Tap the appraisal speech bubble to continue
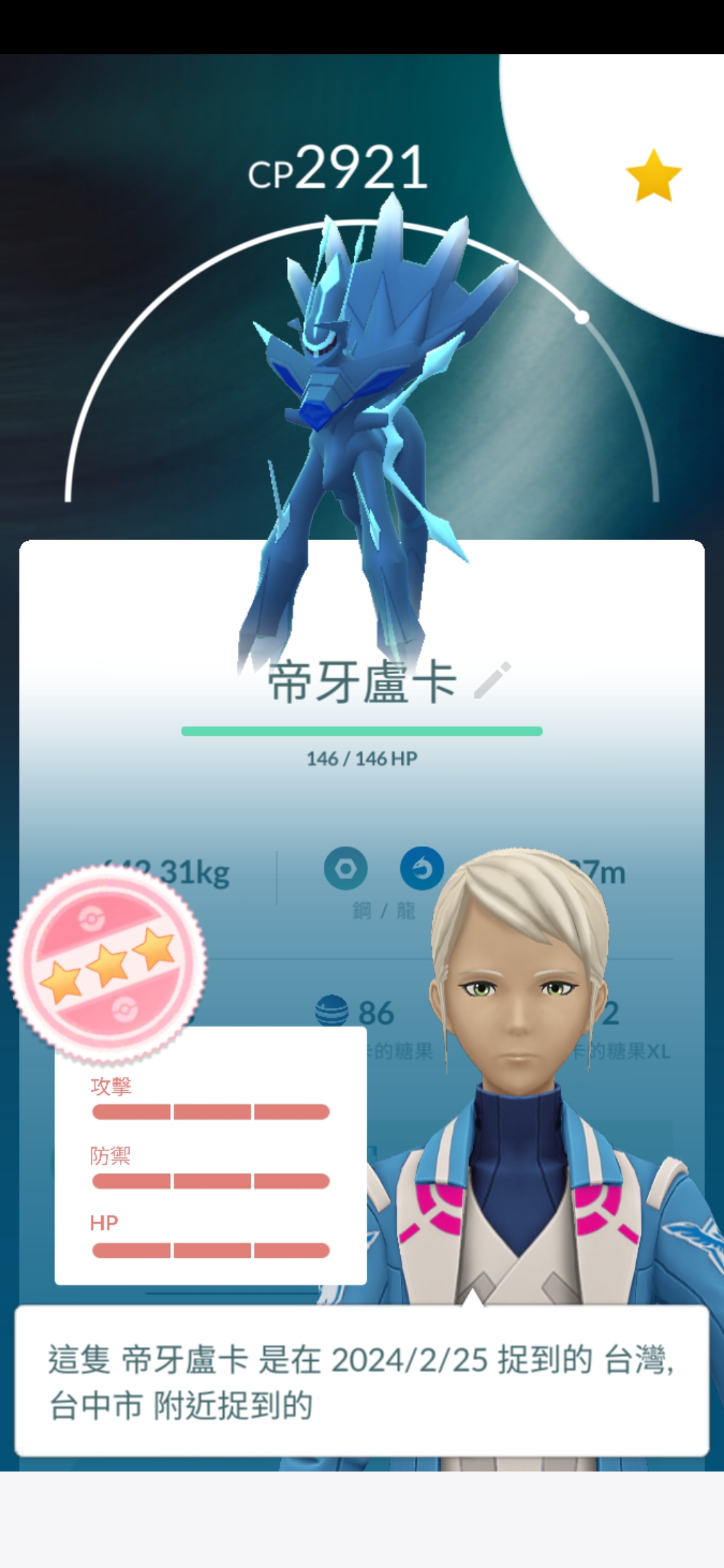This screenshot has height=1568, width=724. pos(362,1381)
